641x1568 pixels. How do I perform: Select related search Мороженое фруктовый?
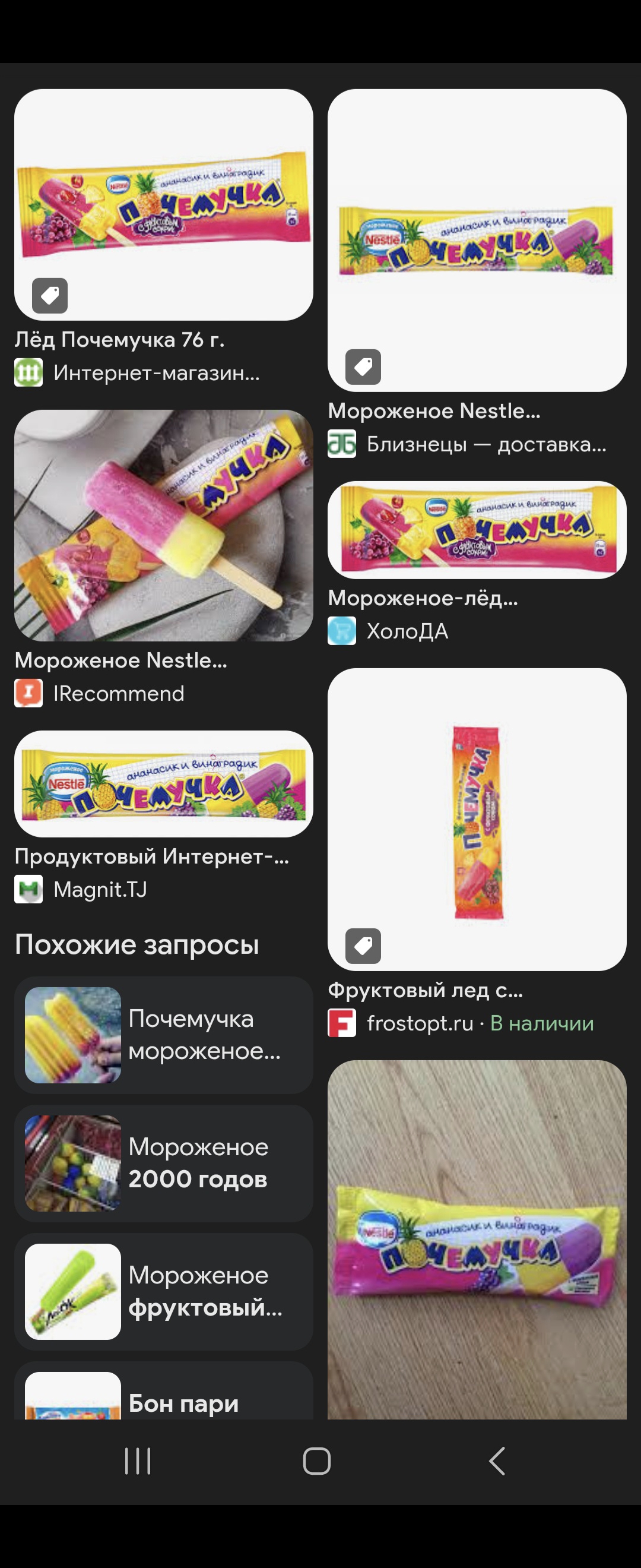tap(163, 1291)
